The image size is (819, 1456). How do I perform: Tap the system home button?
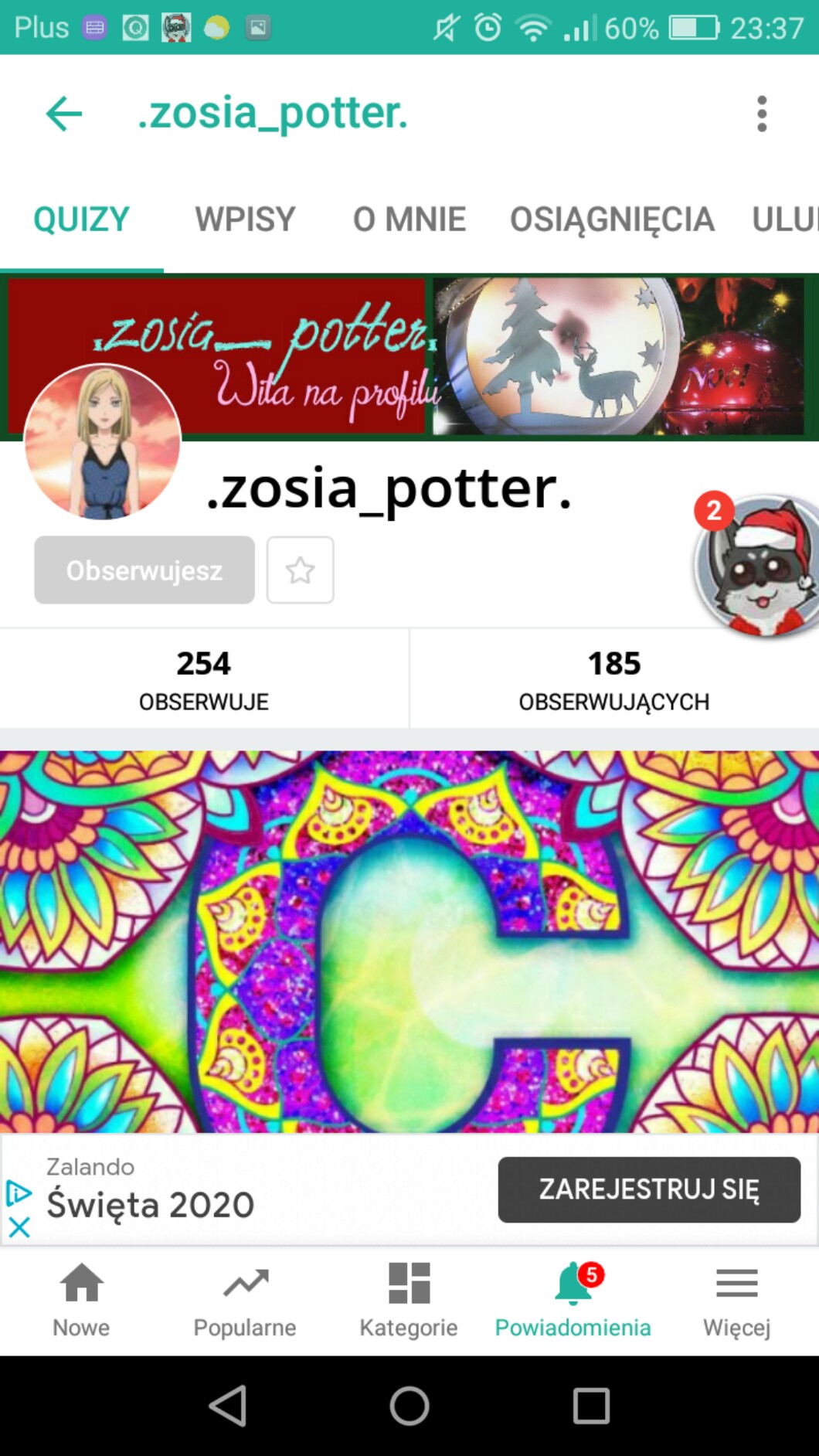click(x=409, y=1405)
